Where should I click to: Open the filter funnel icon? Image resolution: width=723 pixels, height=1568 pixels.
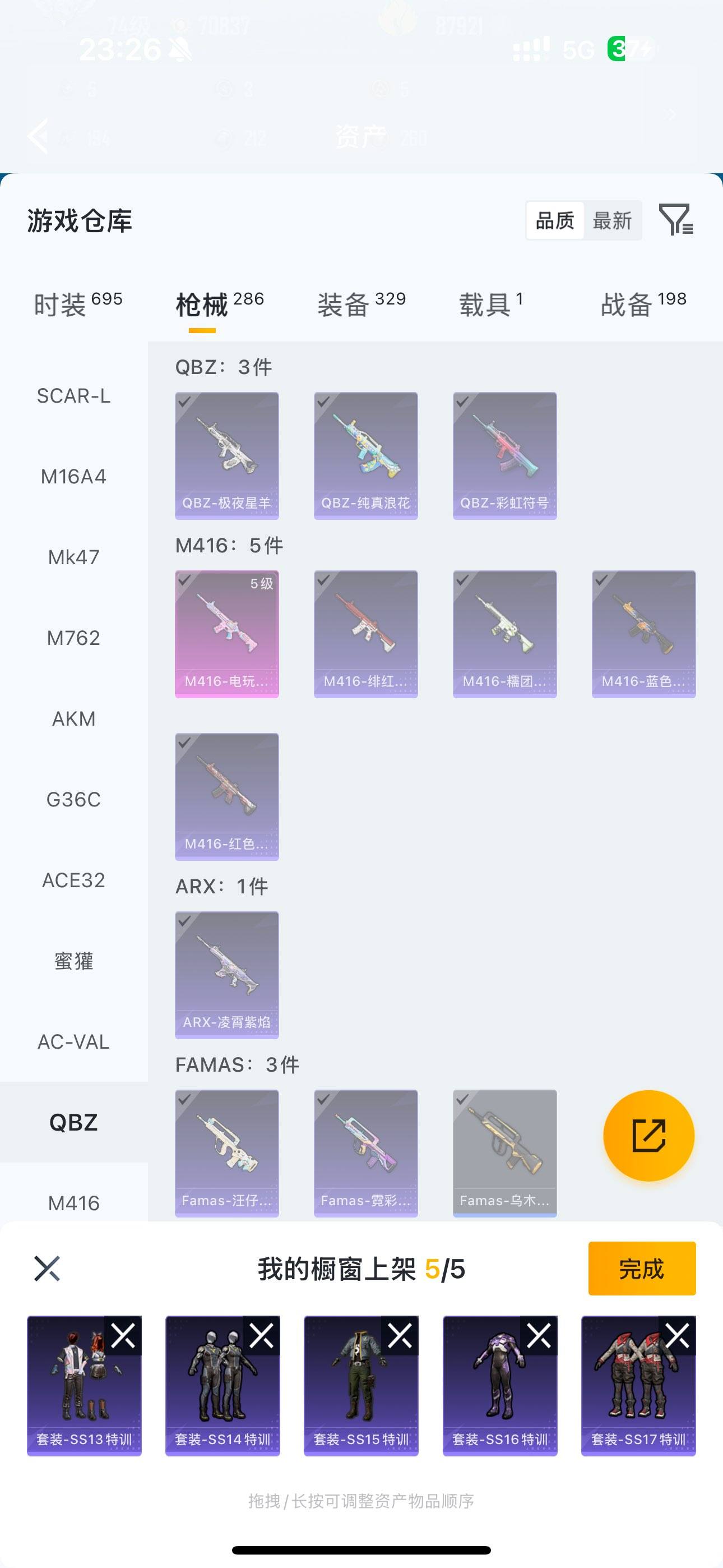pyautogui.click(x=675, y=220)
